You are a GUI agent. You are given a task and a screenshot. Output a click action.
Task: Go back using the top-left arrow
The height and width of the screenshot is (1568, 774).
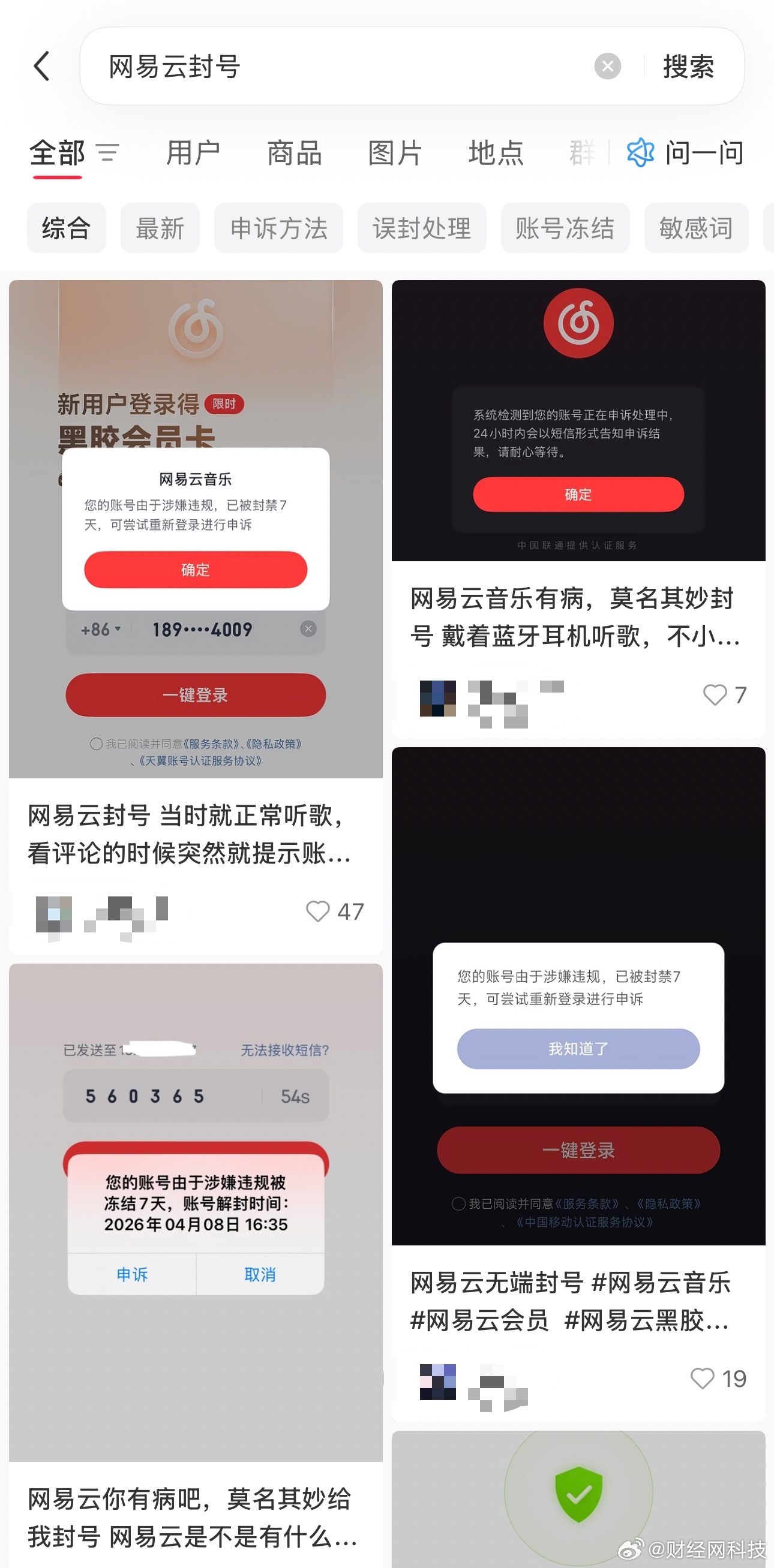(41, 66)
